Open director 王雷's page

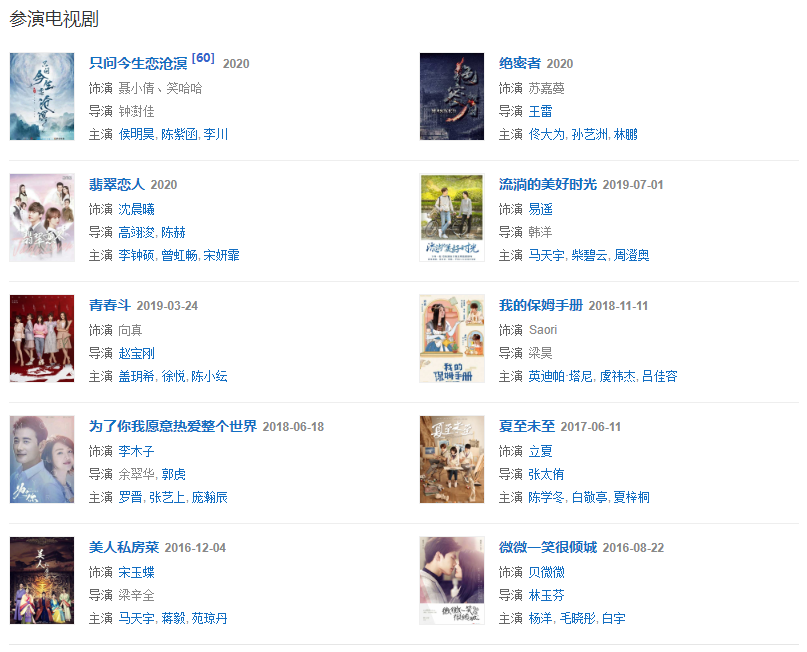540,111
